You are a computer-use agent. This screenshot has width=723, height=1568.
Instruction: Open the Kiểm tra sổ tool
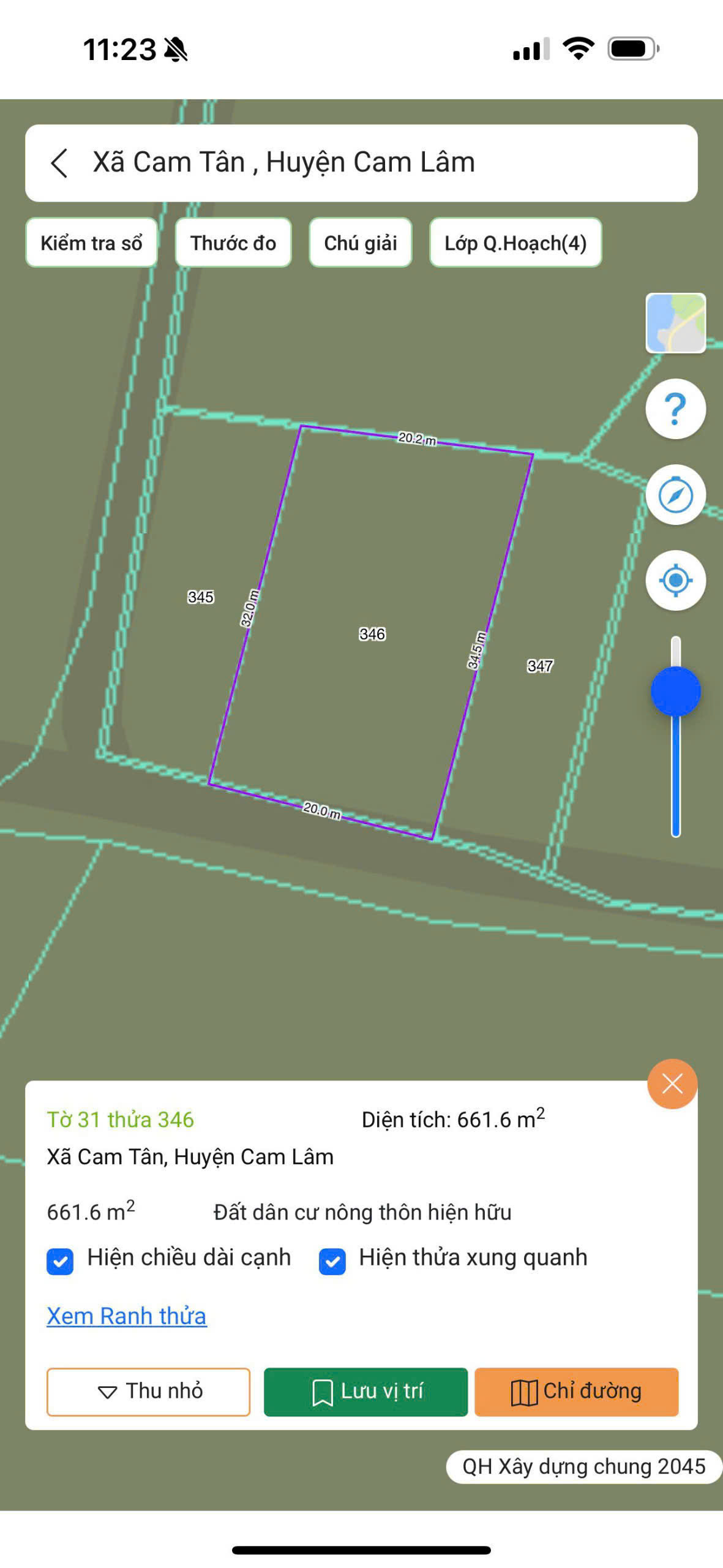pyautogui.click(x=91, y=243)
